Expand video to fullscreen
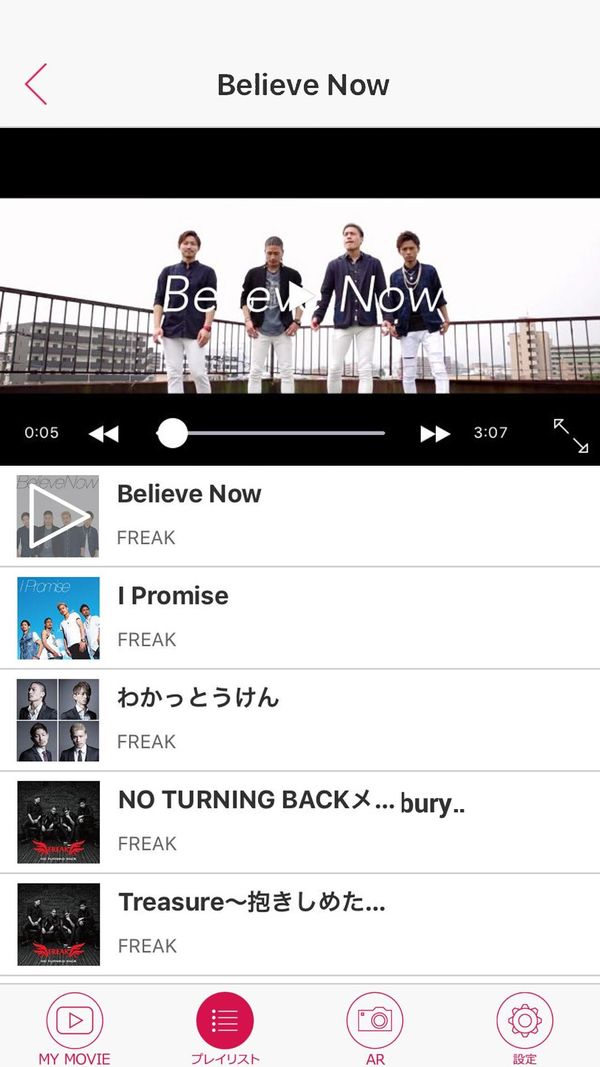Image resolution: width=600 pixels, height=1067 pixels. [570, 436]
